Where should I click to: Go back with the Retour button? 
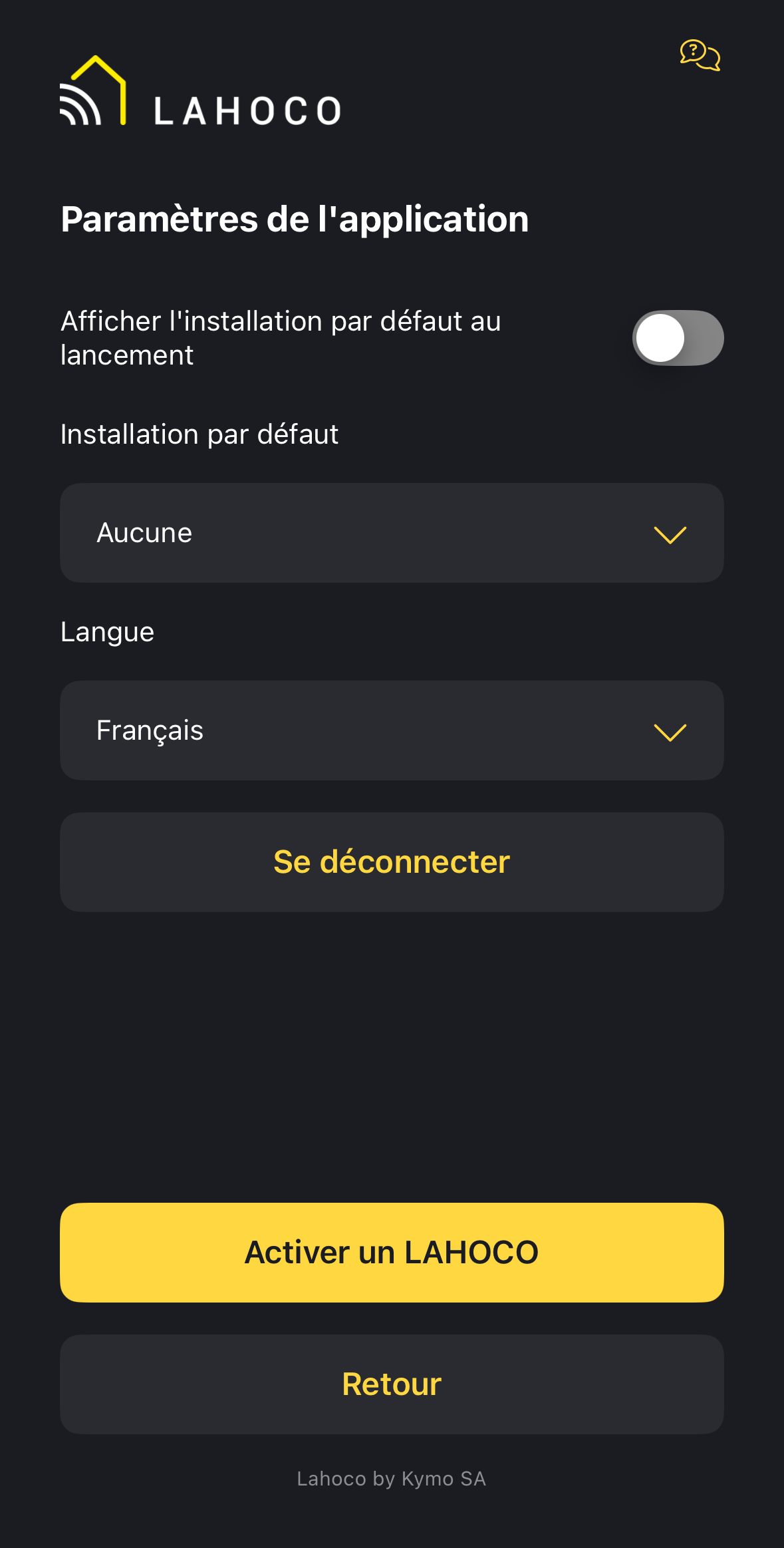click(392, 1384)
